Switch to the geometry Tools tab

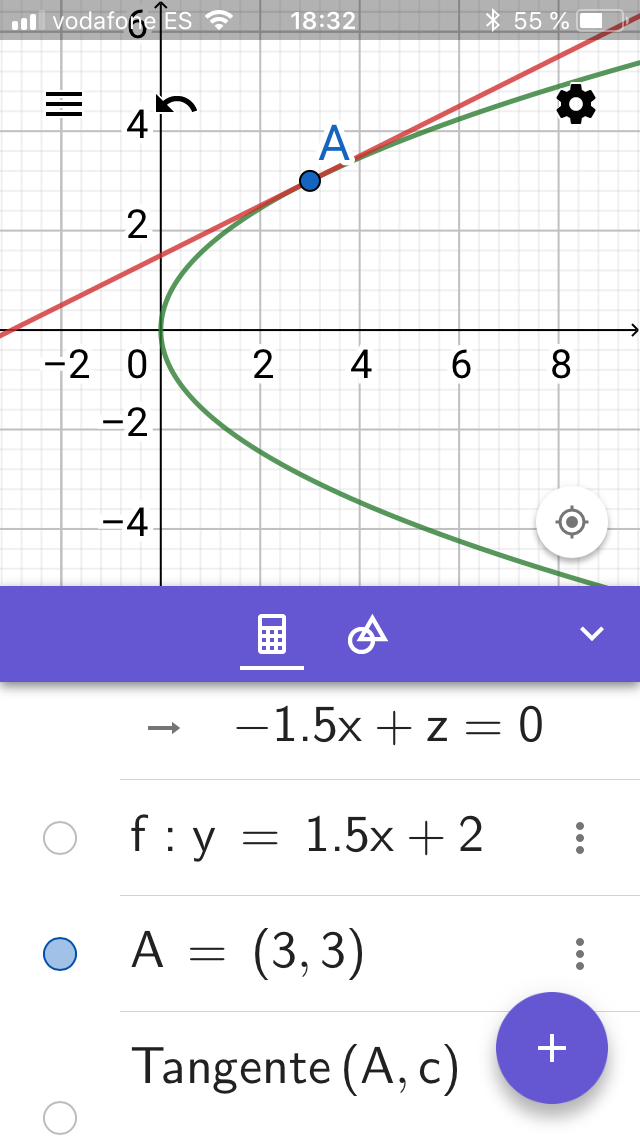click(367, 634)
